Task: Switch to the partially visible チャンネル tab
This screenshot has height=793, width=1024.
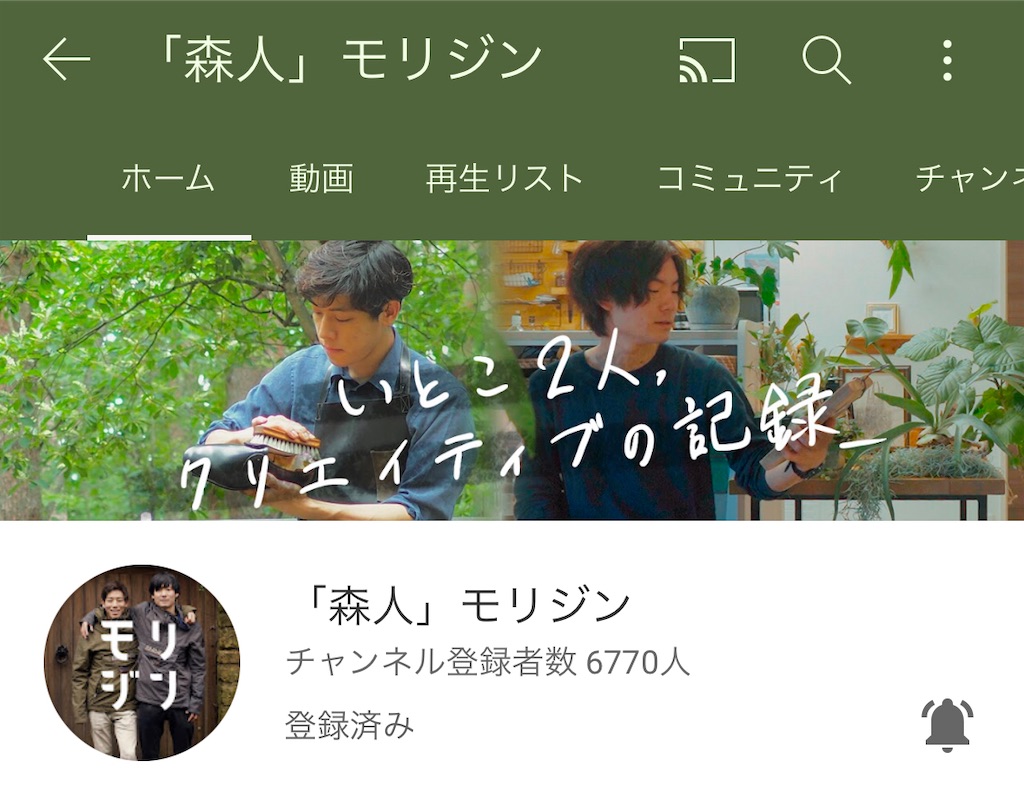Action: (x=968, y=179)
